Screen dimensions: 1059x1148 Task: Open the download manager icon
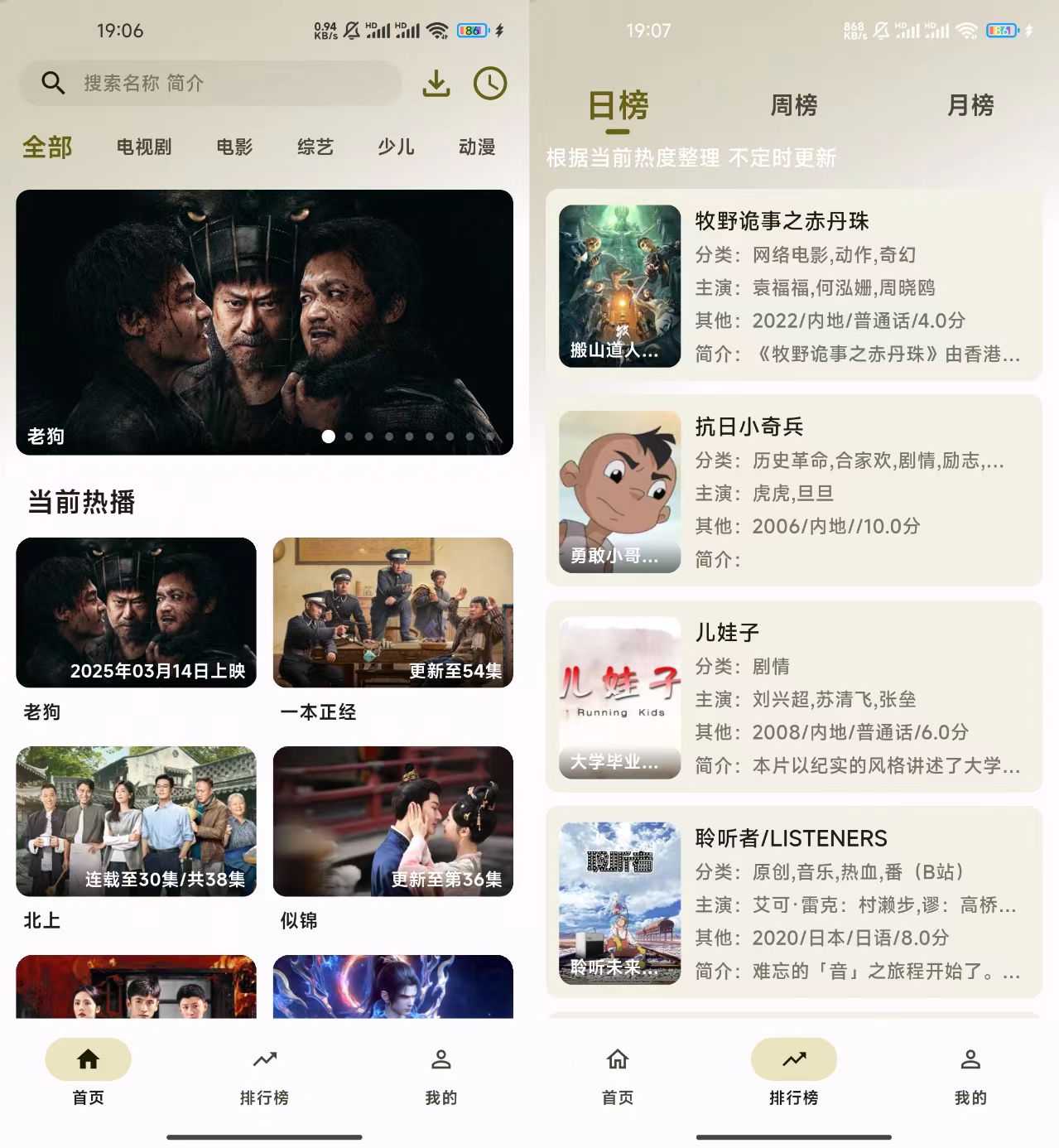[x=436, y=83]
